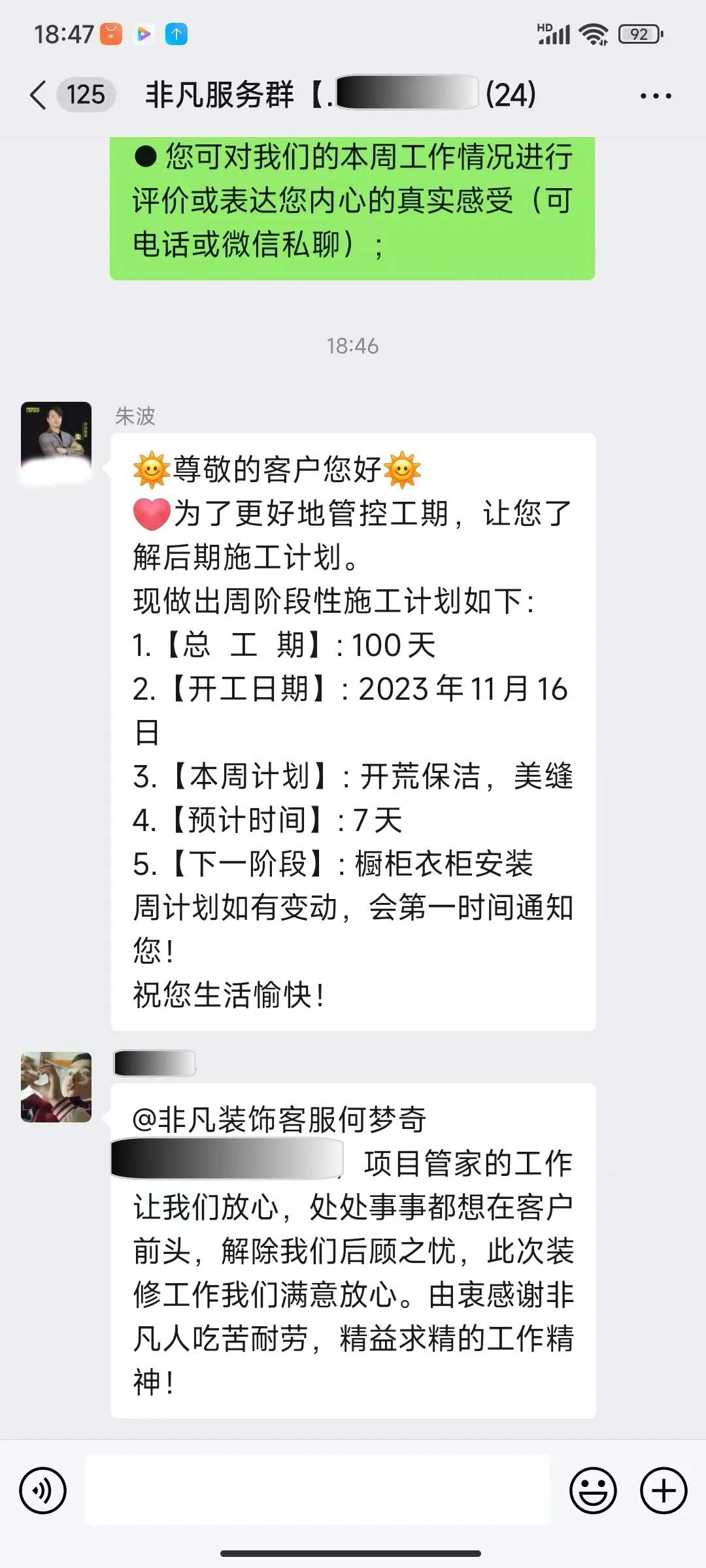Go back to the chat list
Image resolution: width=706 pixels, height=1568 pixels.
click(39, 95)
